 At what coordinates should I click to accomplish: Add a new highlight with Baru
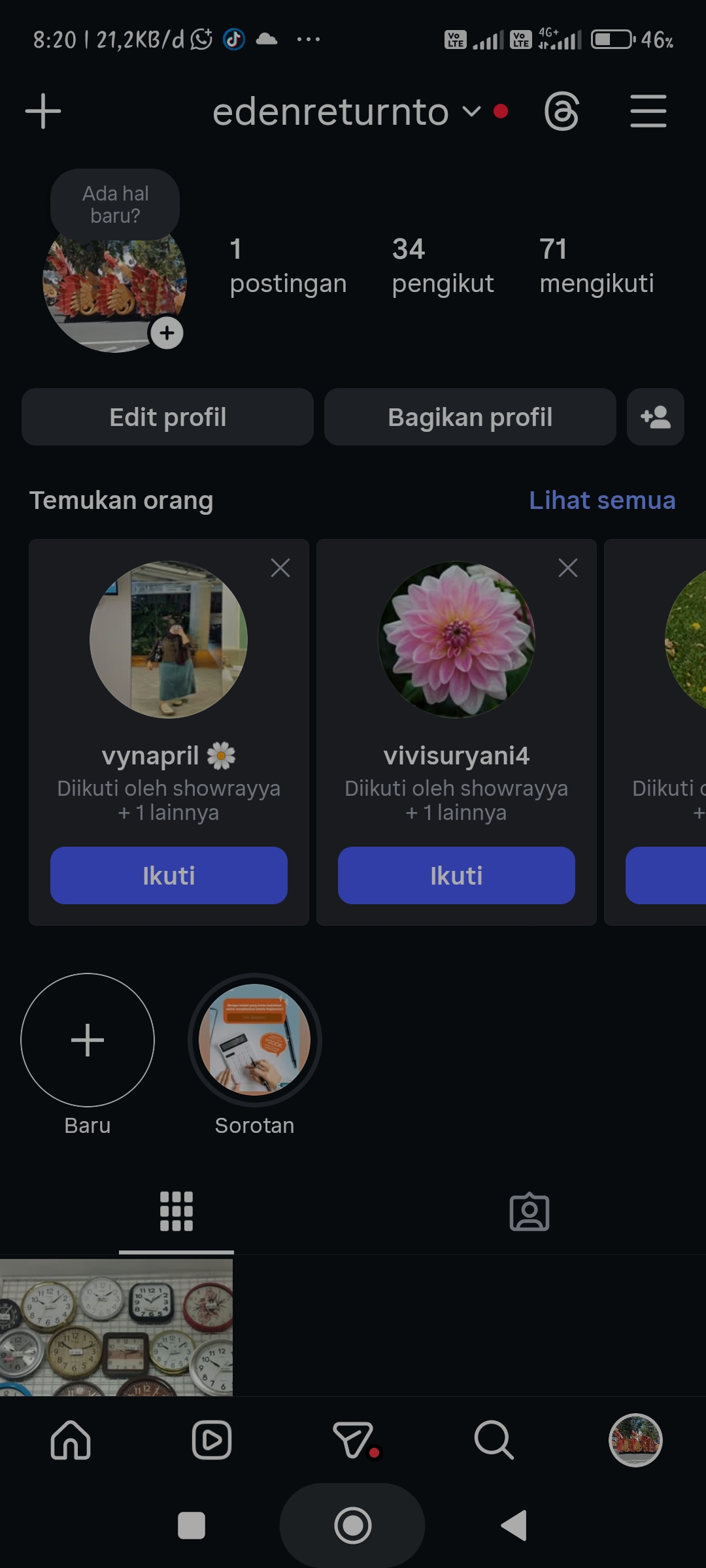(x=88, y=1040)
